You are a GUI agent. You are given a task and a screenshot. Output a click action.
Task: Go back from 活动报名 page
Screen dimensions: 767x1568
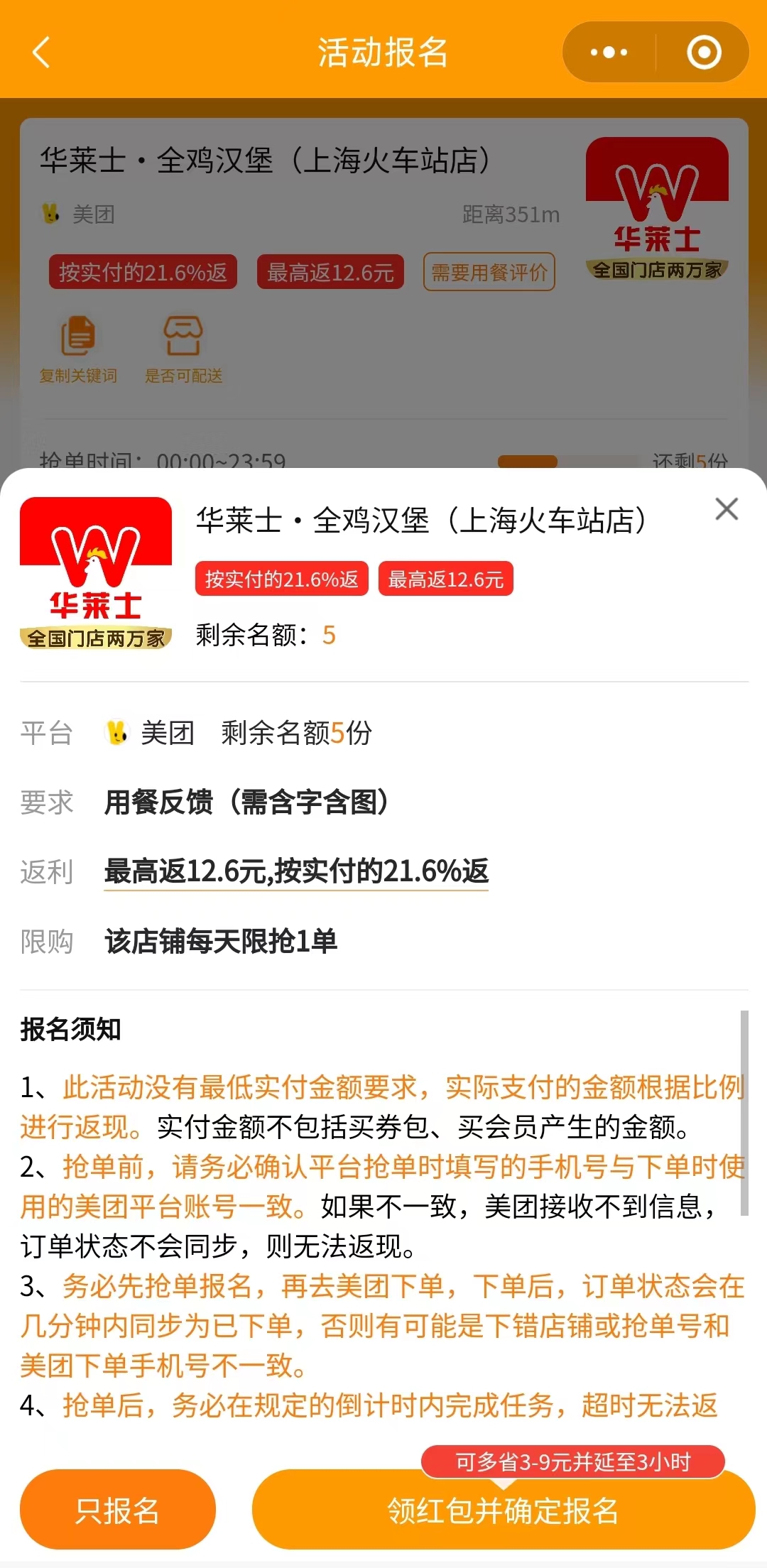coord(41,53)
